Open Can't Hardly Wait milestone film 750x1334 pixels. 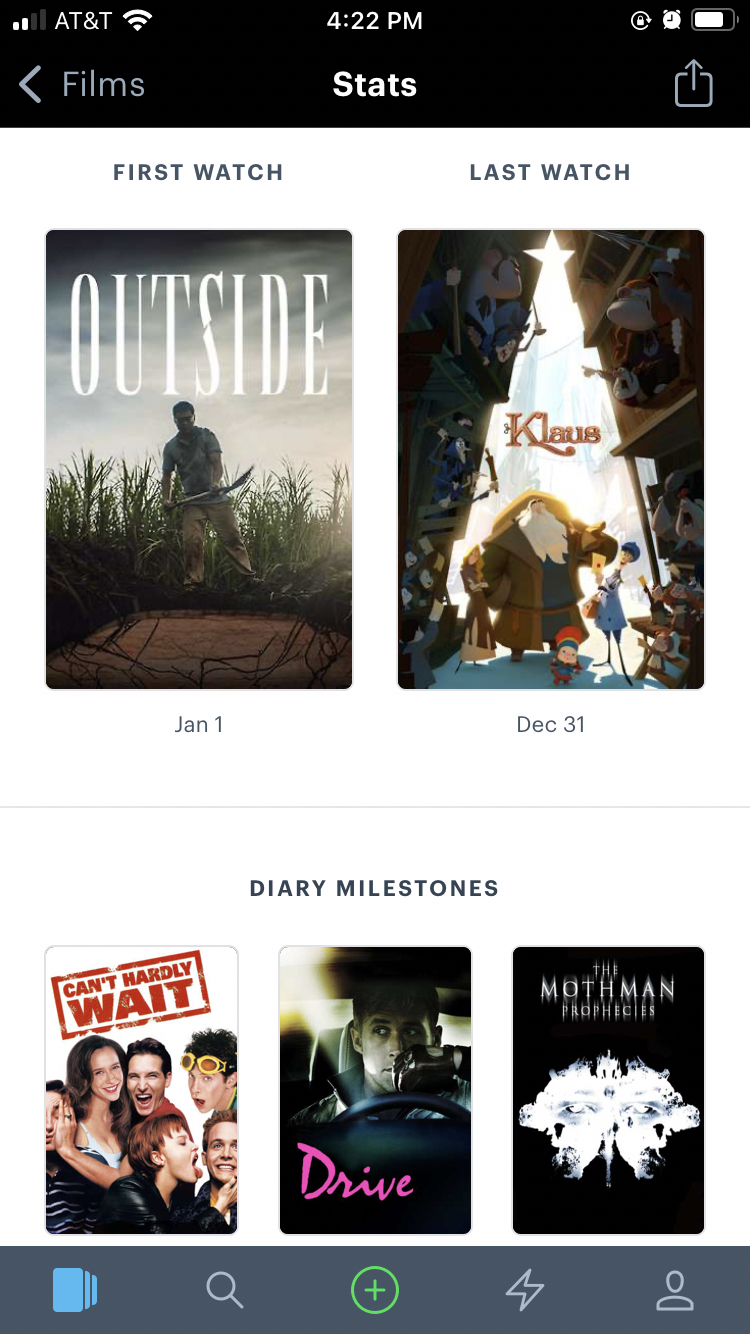(141, 1090)
